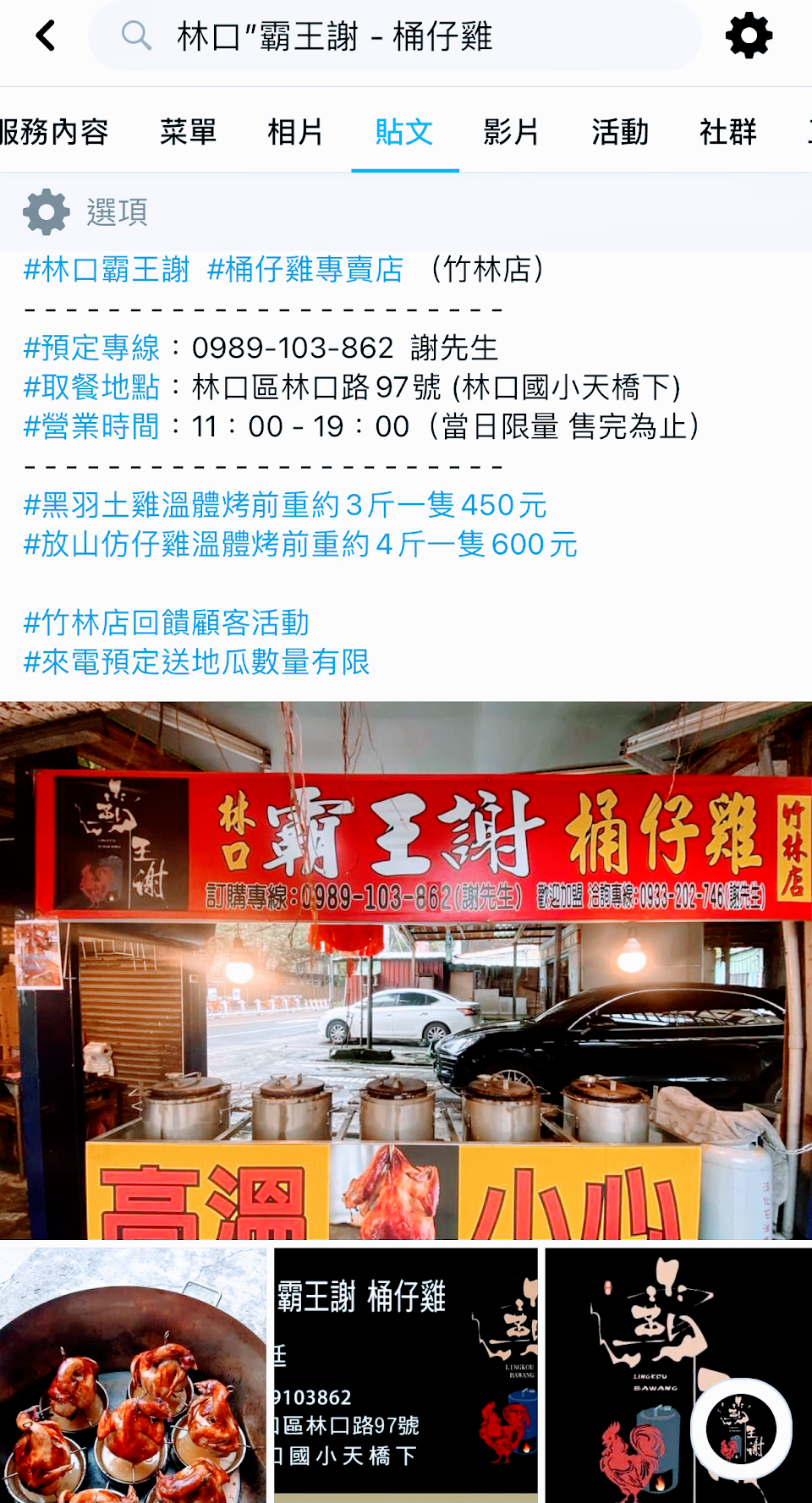Open hashtag #竹林店回饋顧客活動
The image size is (812, 1503).
coord(167,623)
